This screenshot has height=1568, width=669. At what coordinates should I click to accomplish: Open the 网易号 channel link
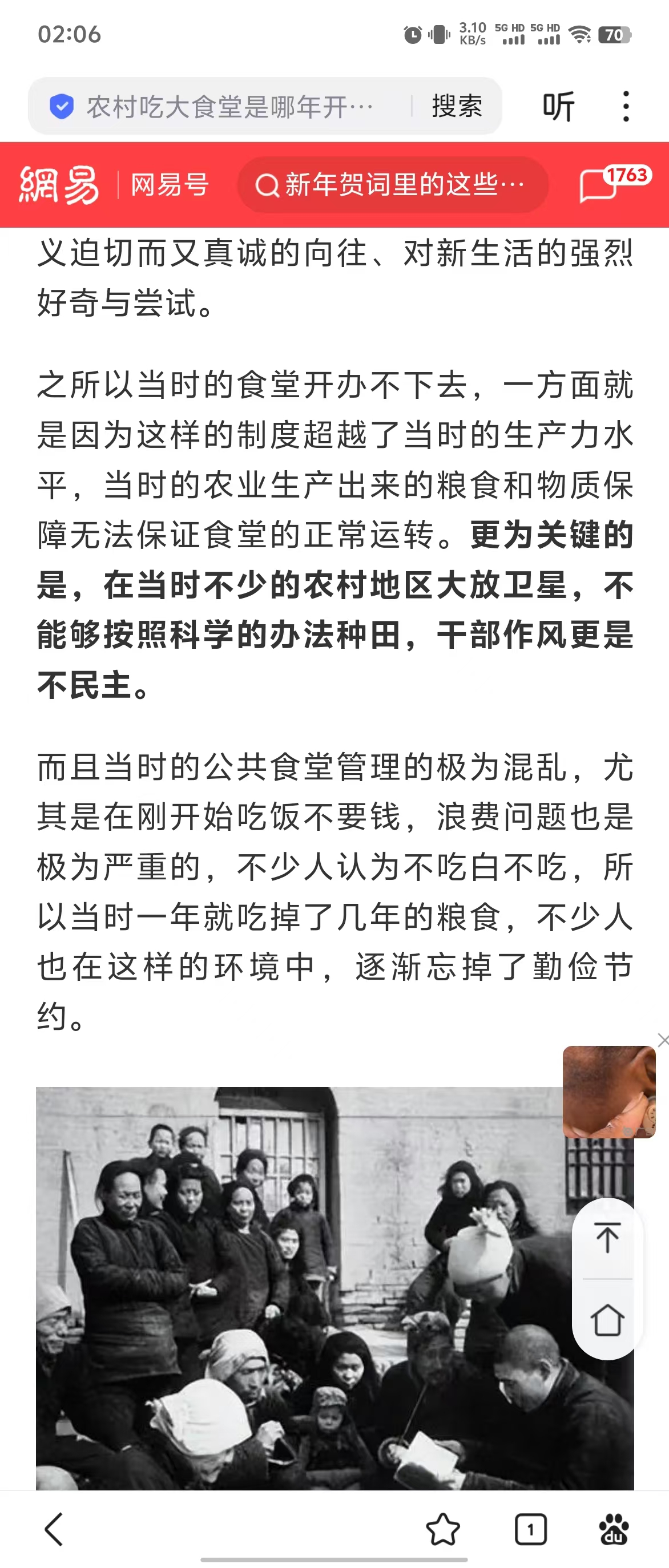coord(170,184)
